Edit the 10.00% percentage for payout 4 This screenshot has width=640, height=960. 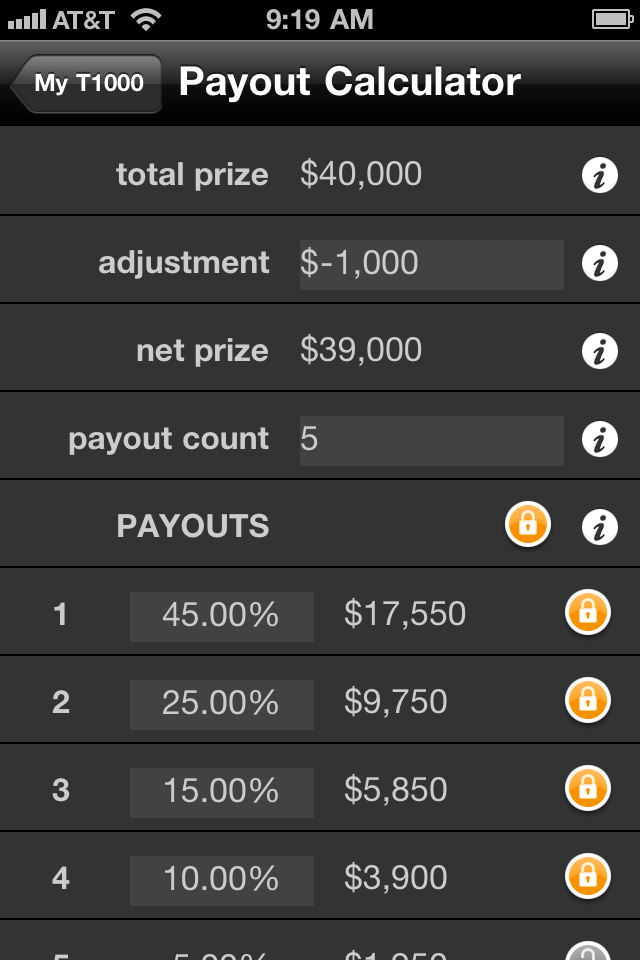221,879
